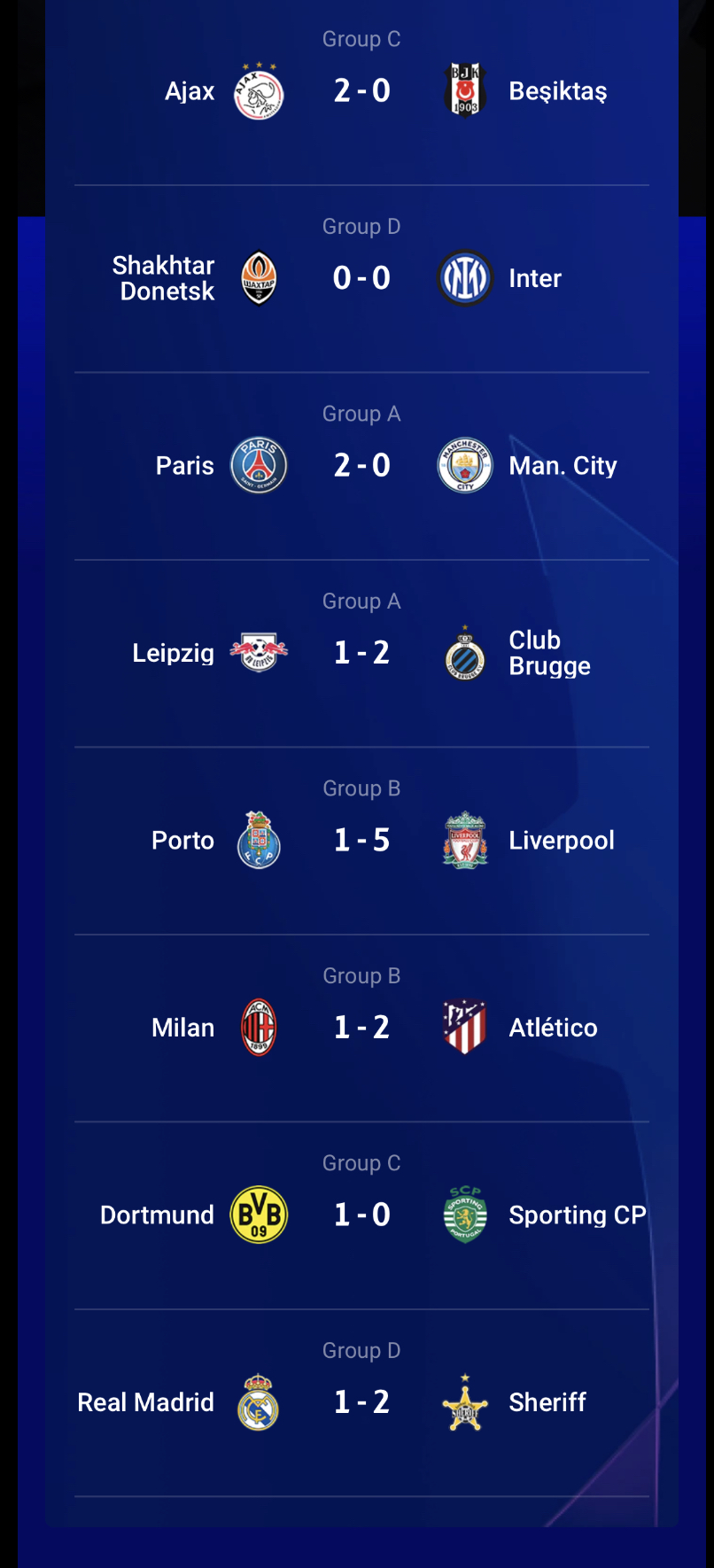The width and height of the screenshot is (714, 1568).
Task: Select the Beşiktaş 1903 badge
Action: 464,89
